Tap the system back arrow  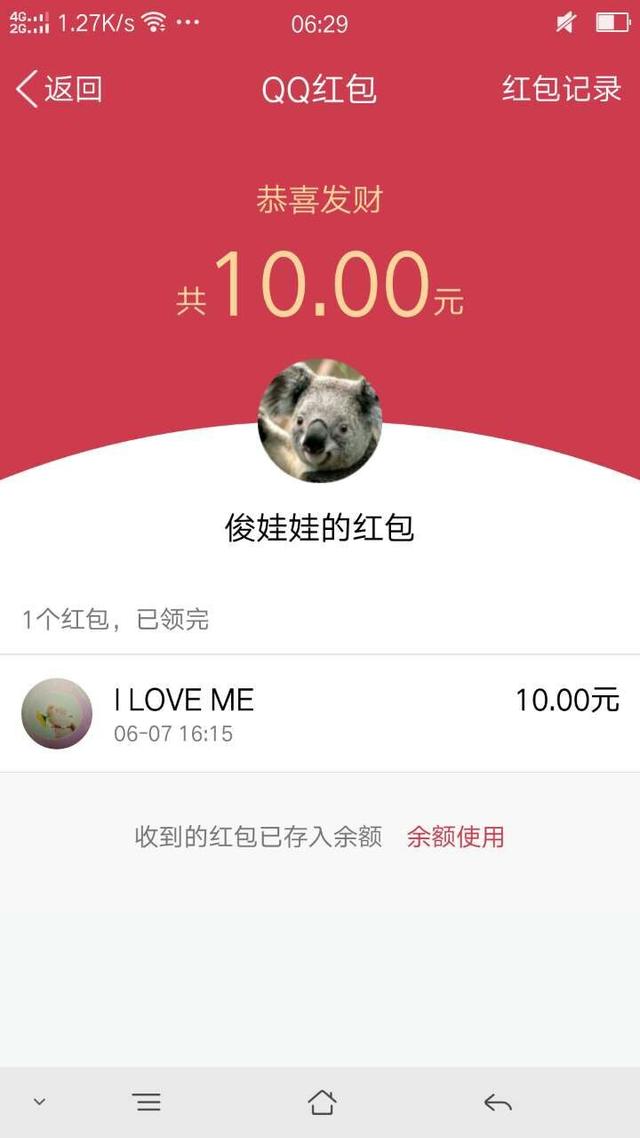(497, 1102)
